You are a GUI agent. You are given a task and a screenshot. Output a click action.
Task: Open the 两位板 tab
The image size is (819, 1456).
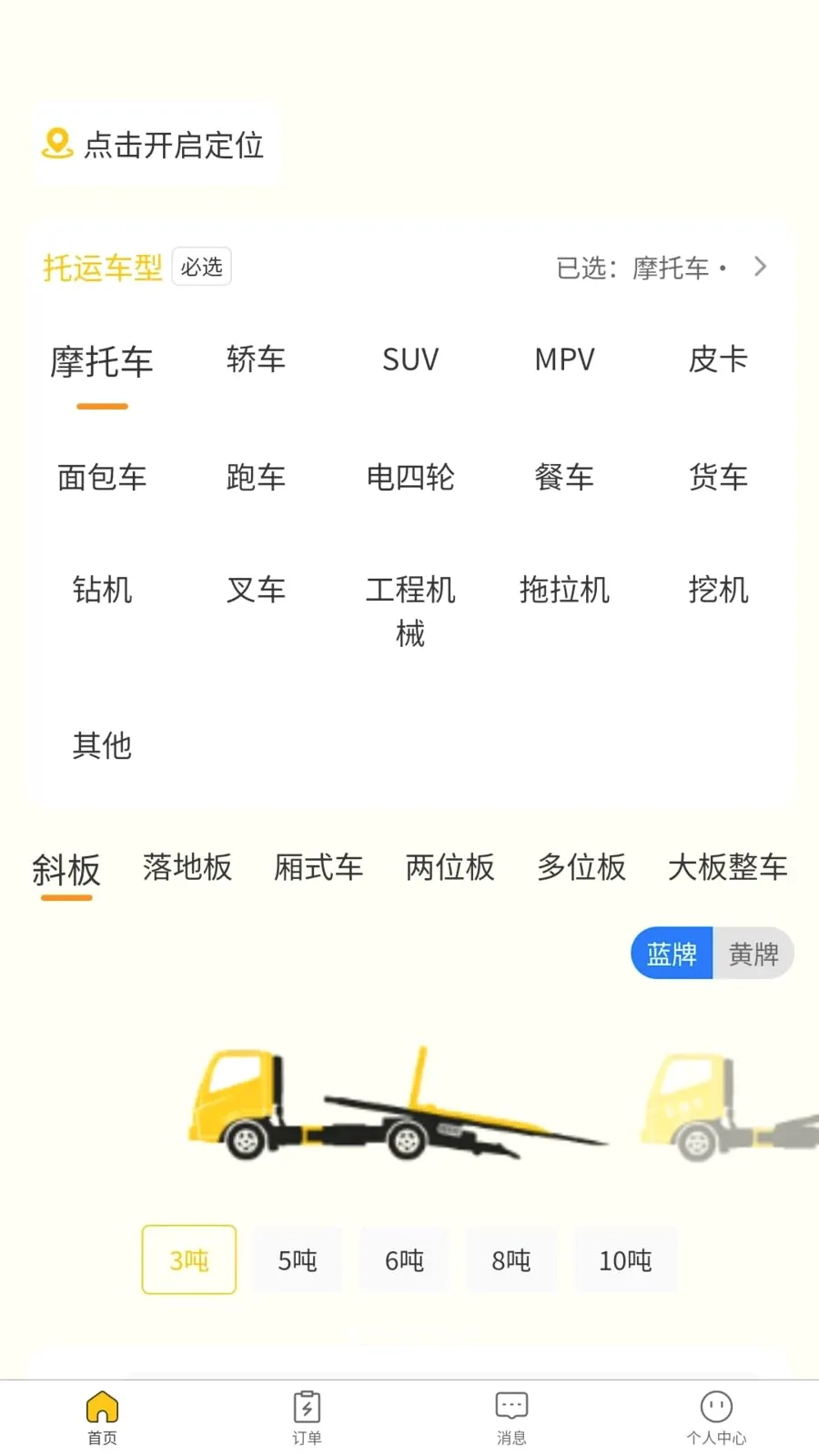click(450, 867)
